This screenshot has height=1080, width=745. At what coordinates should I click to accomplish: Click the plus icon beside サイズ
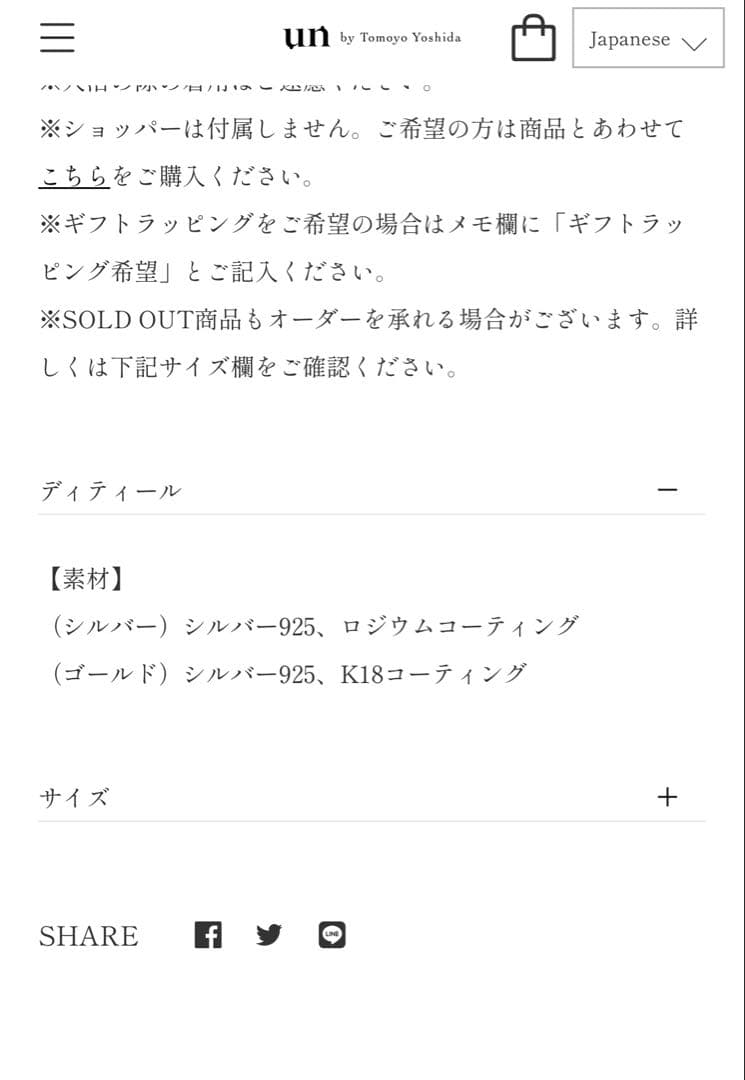(x=668, y=796)
